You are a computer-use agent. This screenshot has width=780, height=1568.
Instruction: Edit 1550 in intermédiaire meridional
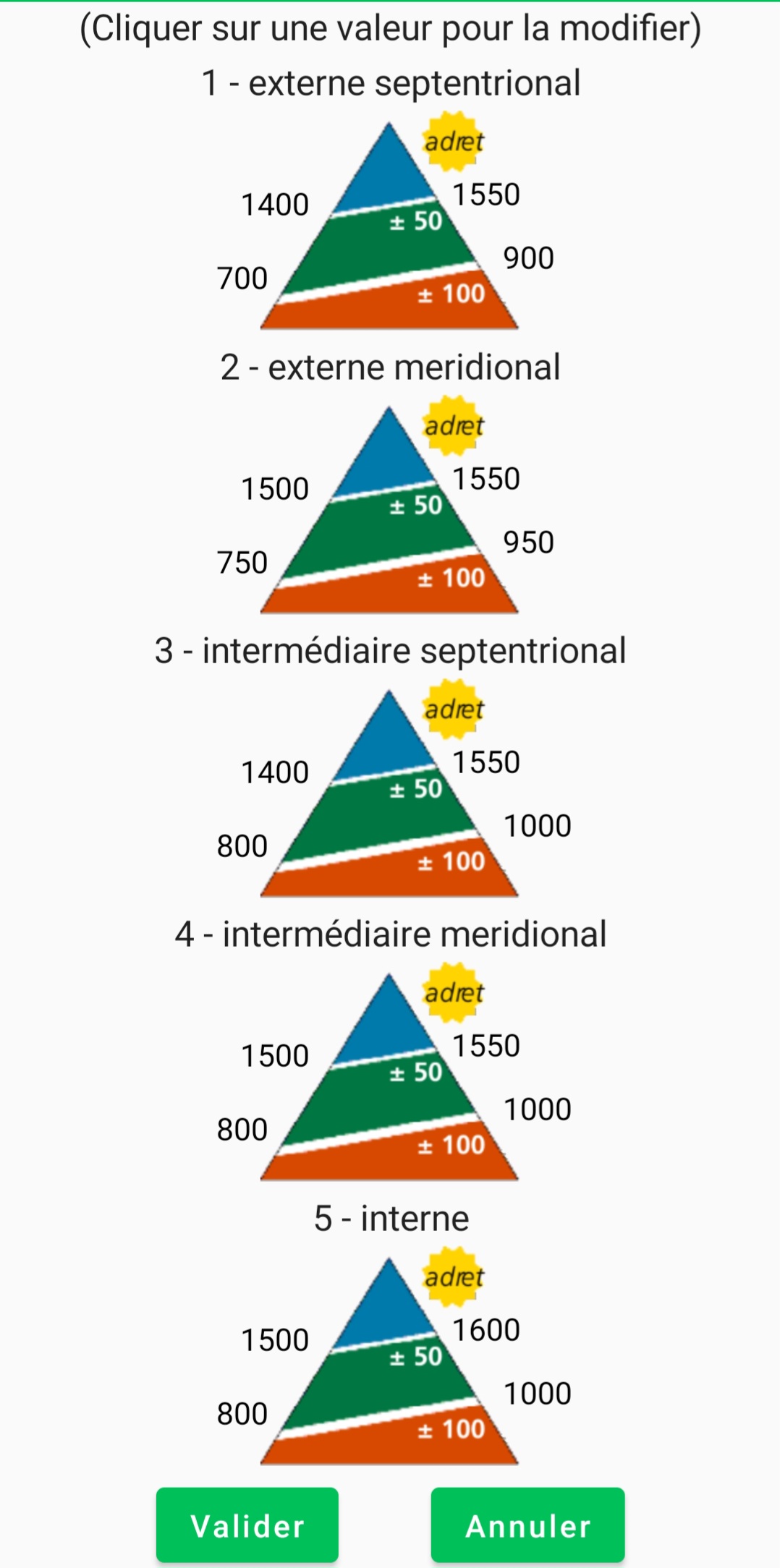click(x=486, y=1046)
